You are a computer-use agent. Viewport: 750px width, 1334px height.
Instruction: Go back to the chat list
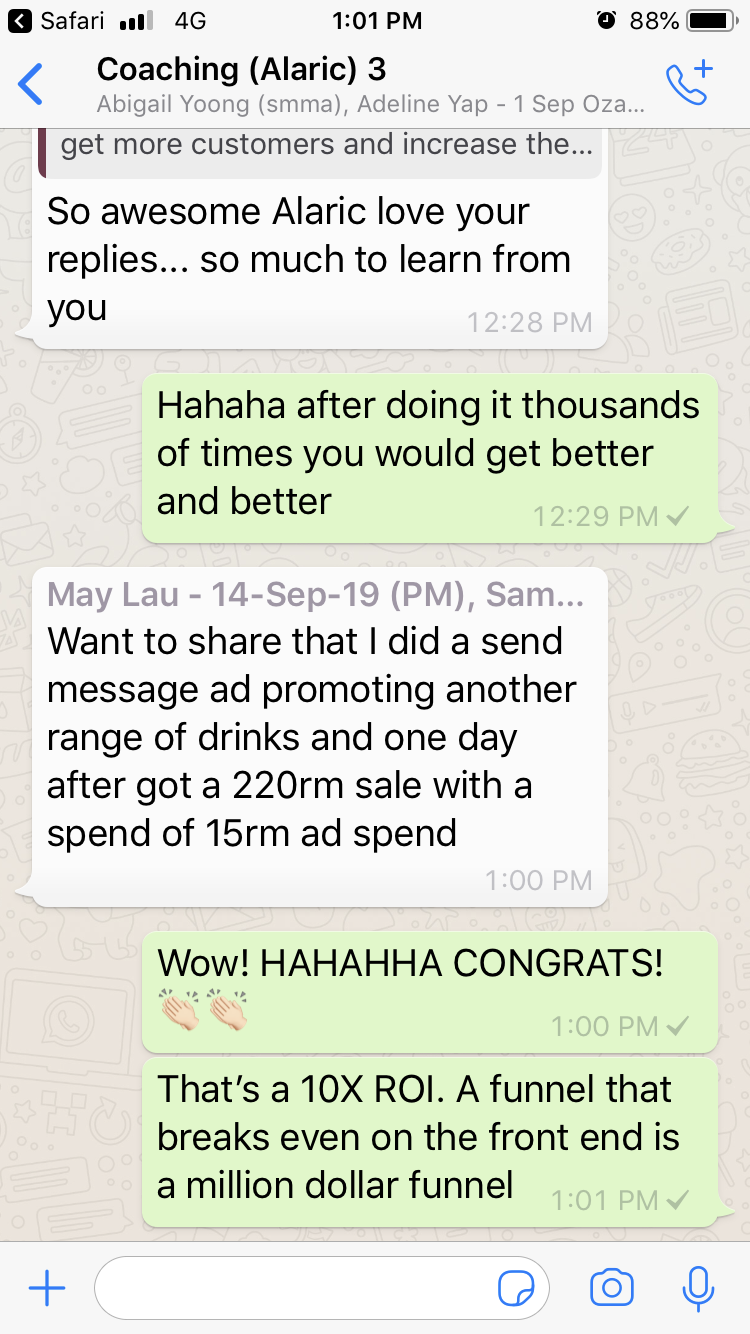(32, 84)
